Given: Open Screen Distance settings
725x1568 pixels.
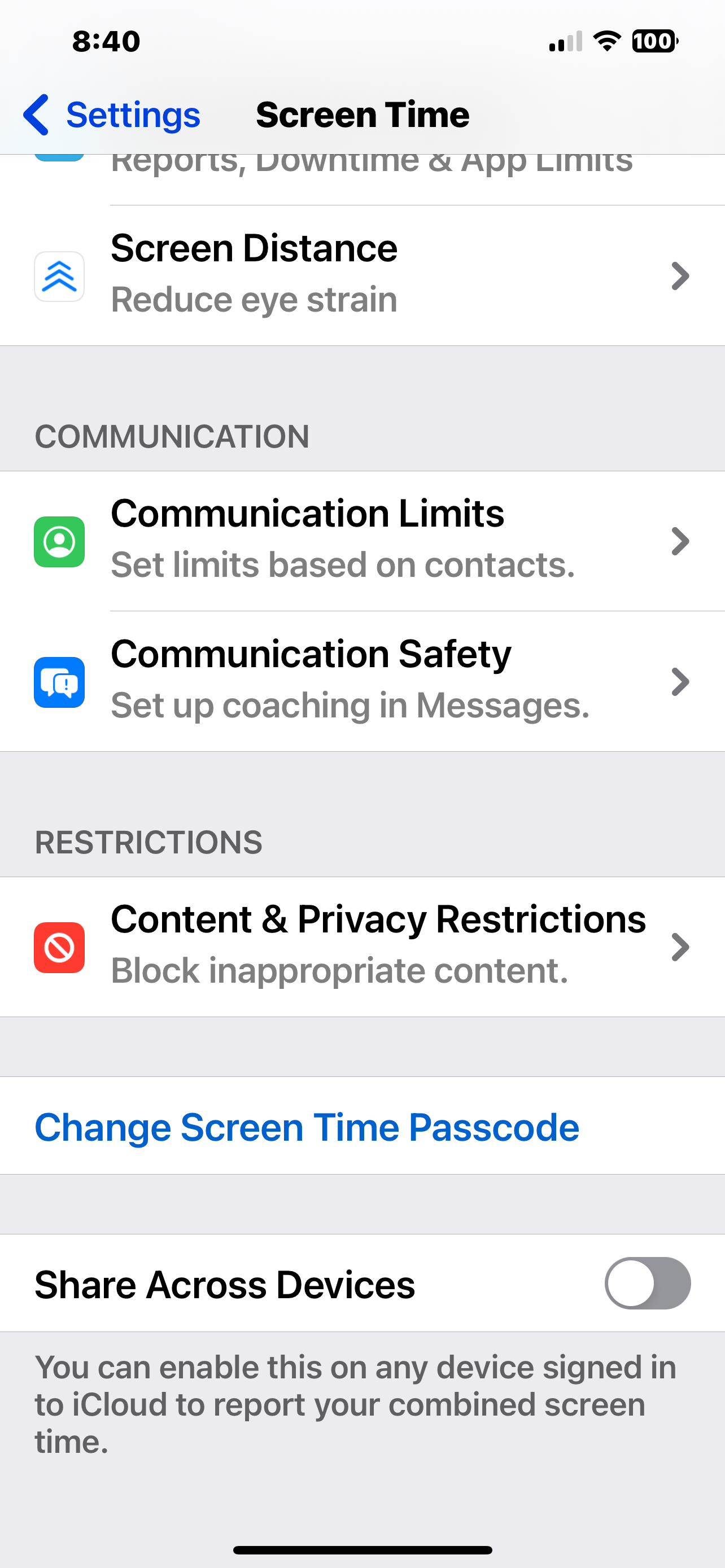Looking at the screenshot, I should click(x=362, y=275).
